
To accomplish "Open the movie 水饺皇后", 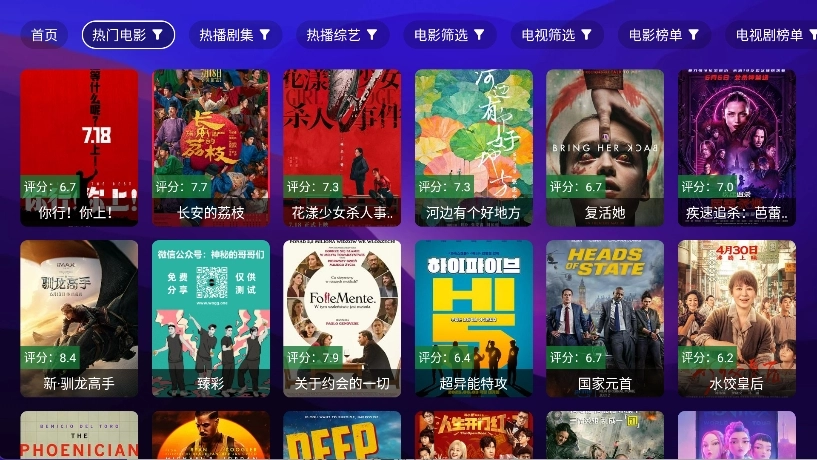I will (737, 317).
